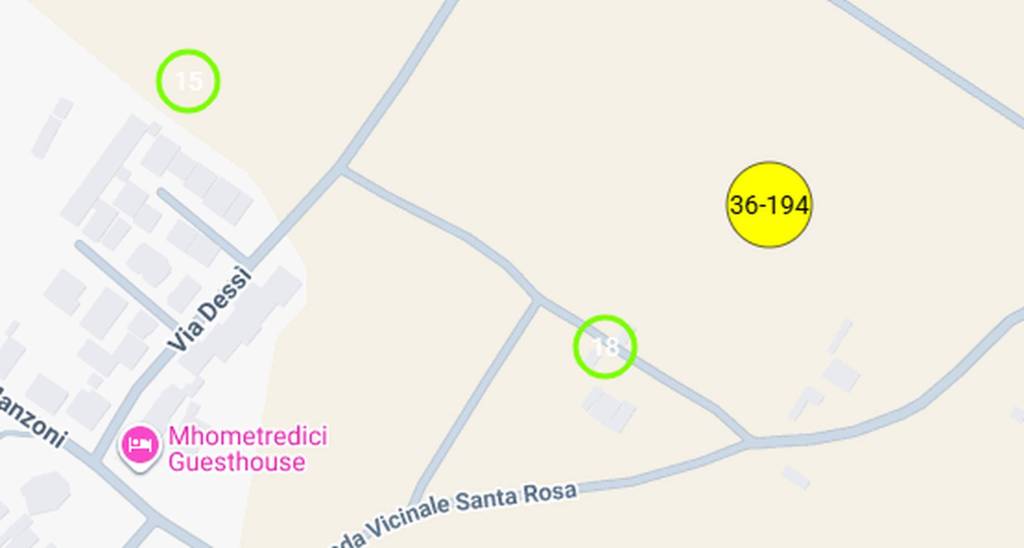The image size is (1024, 548).
Task: Open the yellow marker labeled 36-194
Action: tap(768, 205)
